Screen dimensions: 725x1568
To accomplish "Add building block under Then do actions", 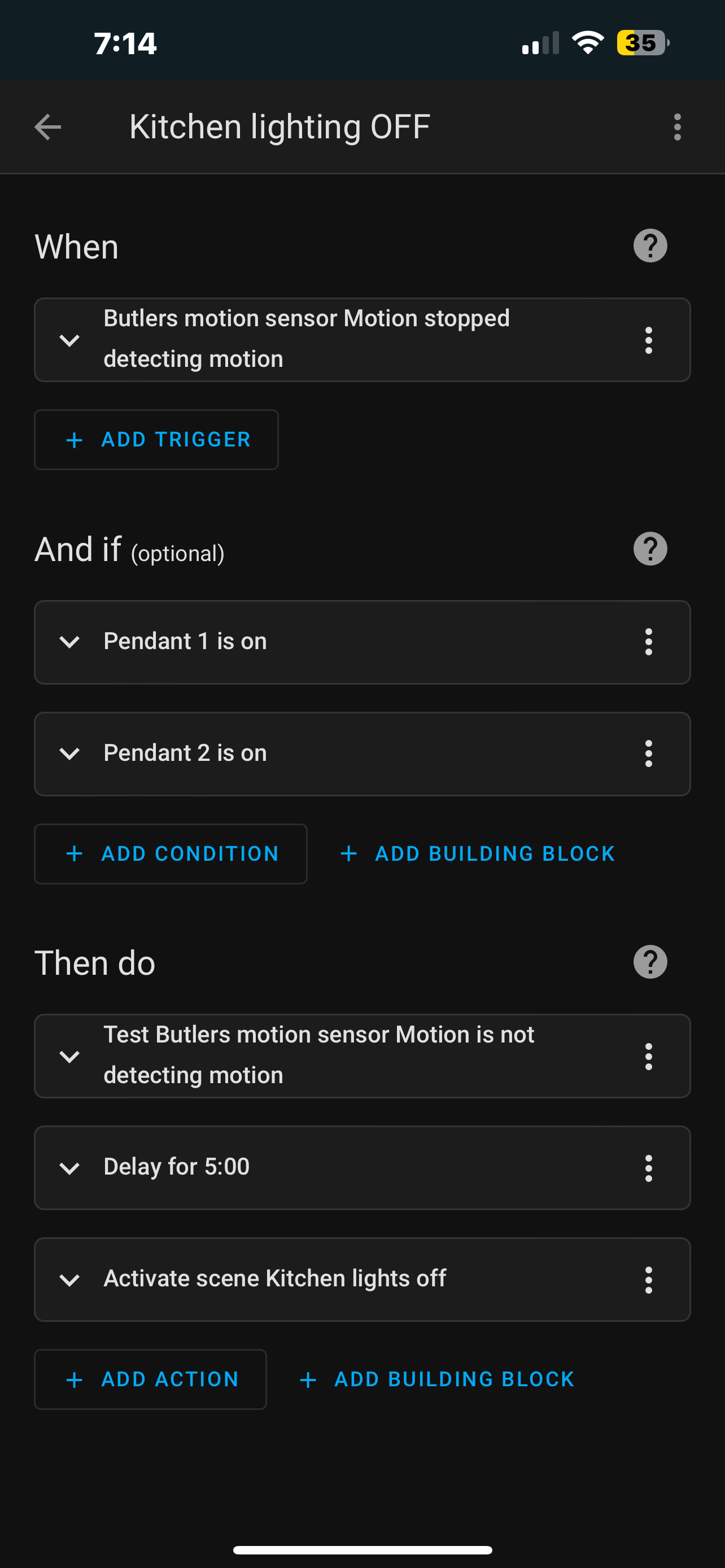I will tap(437, 1379).
